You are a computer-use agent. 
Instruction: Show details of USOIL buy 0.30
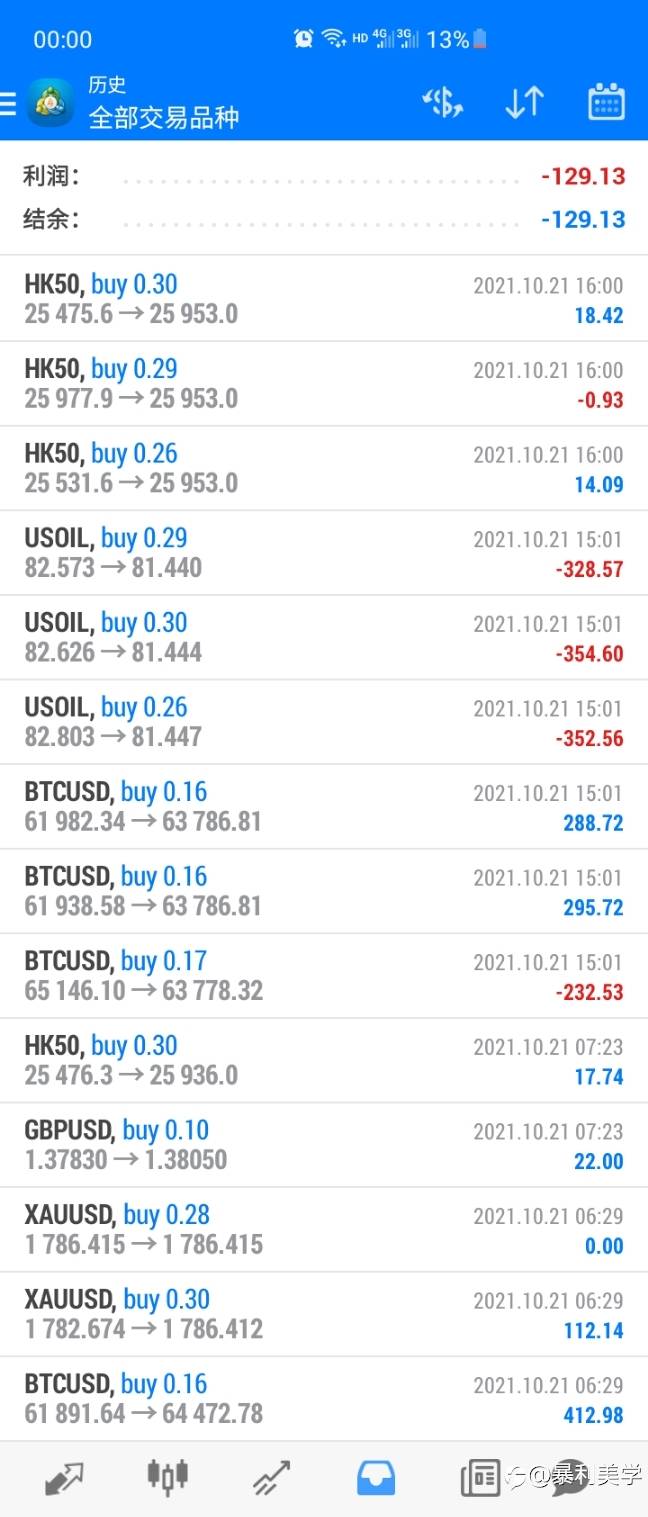click(324, 638)
